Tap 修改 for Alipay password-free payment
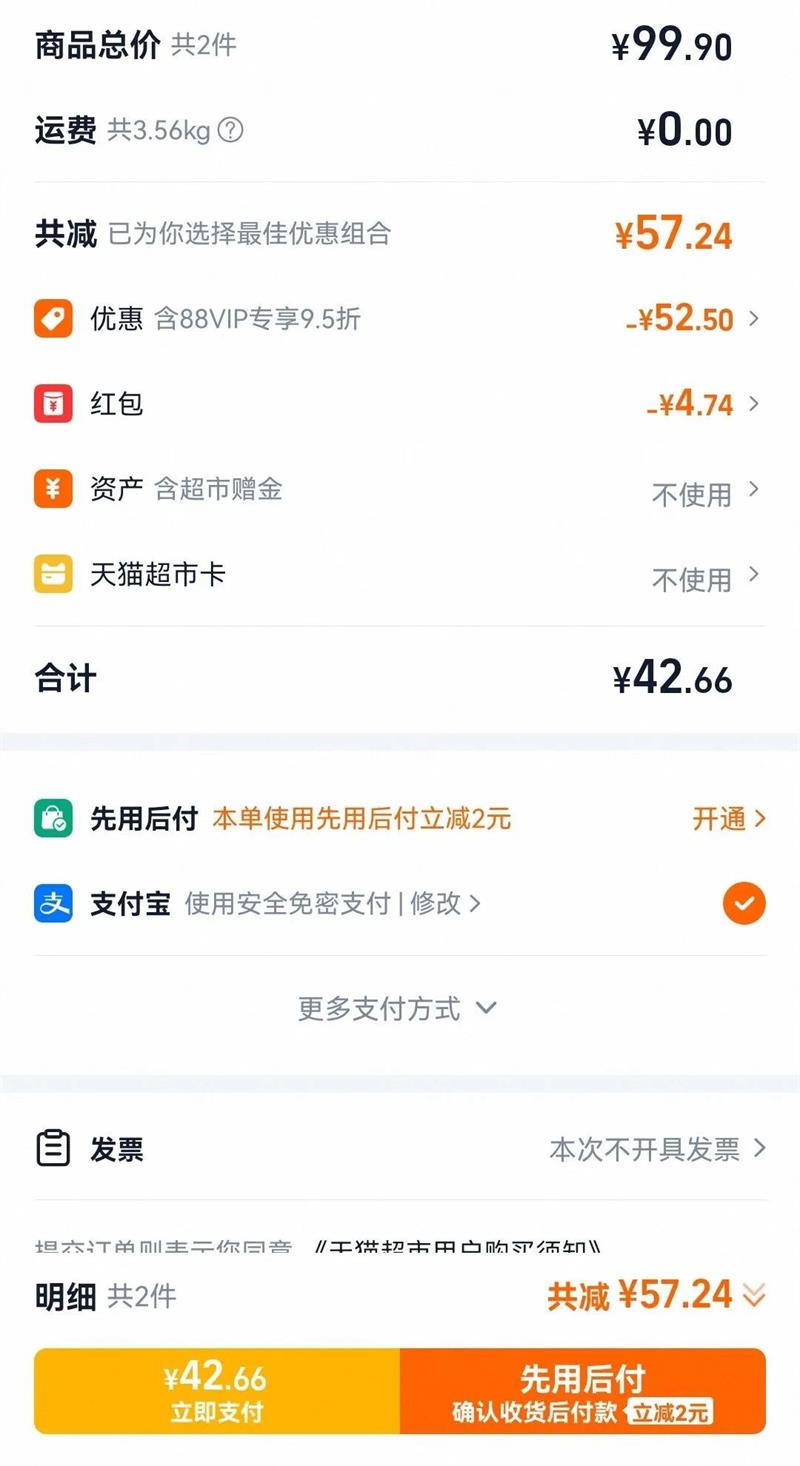The image size is (800, 1466). point(445,904)
